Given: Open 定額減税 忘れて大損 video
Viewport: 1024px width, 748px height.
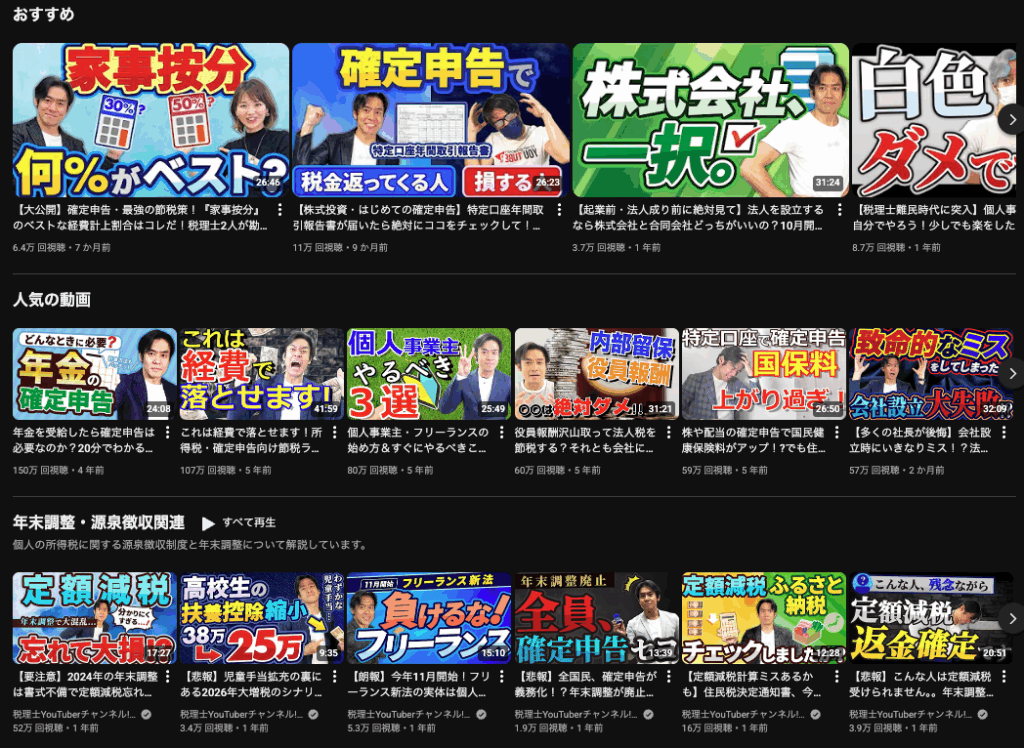Looking at the screenshot, I should pyautogui.click(x=94, y=617).
